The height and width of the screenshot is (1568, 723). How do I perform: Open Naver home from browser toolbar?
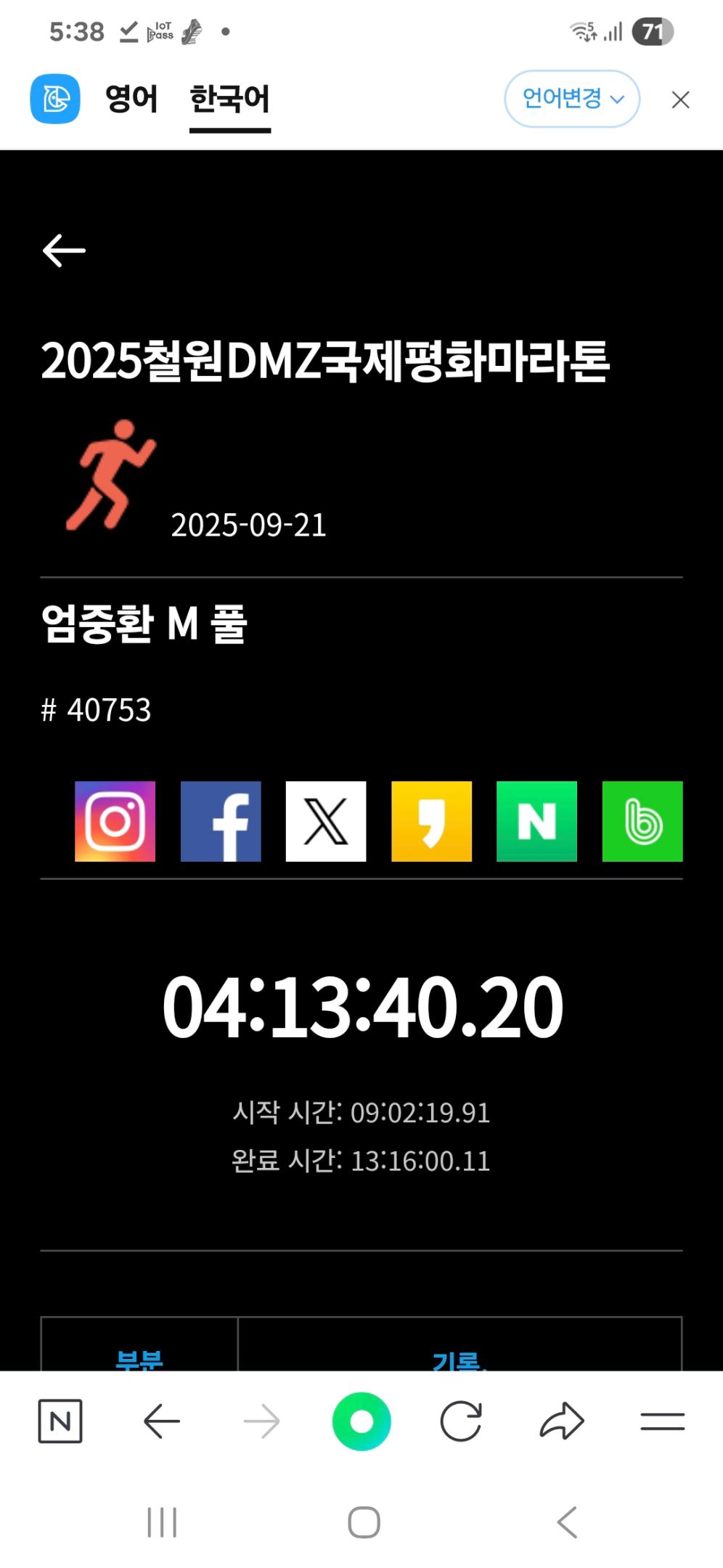point(60,1421)
